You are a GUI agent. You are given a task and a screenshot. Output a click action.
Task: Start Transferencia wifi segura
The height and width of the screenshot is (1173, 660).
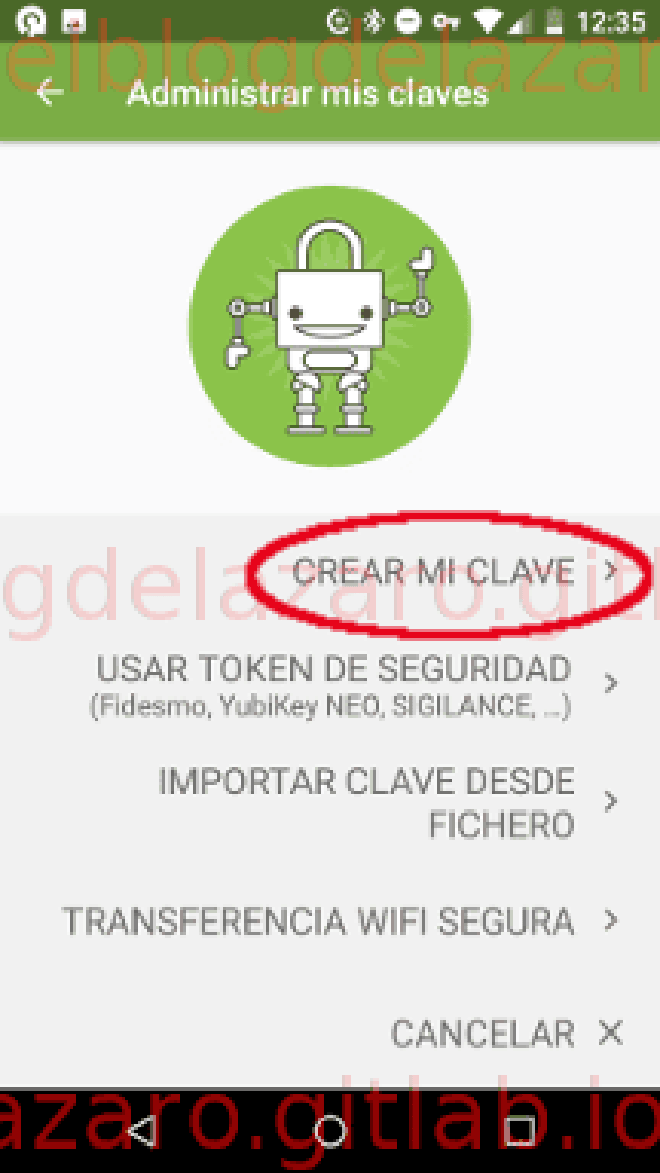(x=319, y=921)
